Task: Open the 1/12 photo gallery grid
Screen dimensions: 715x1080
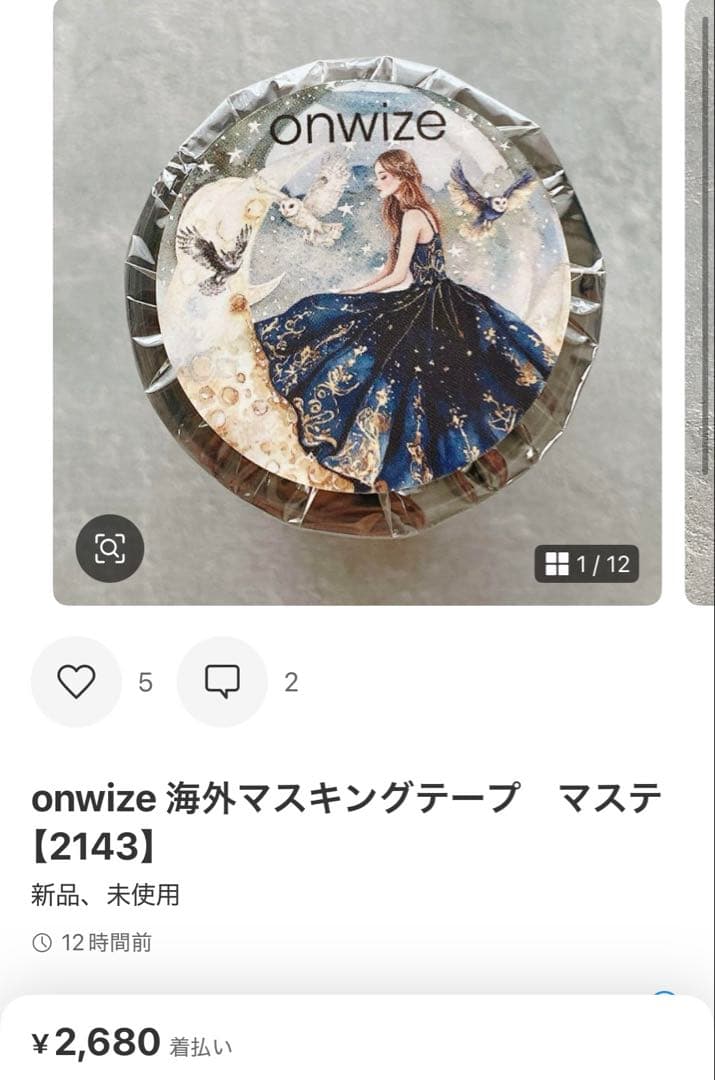Action: coord(587,564)
